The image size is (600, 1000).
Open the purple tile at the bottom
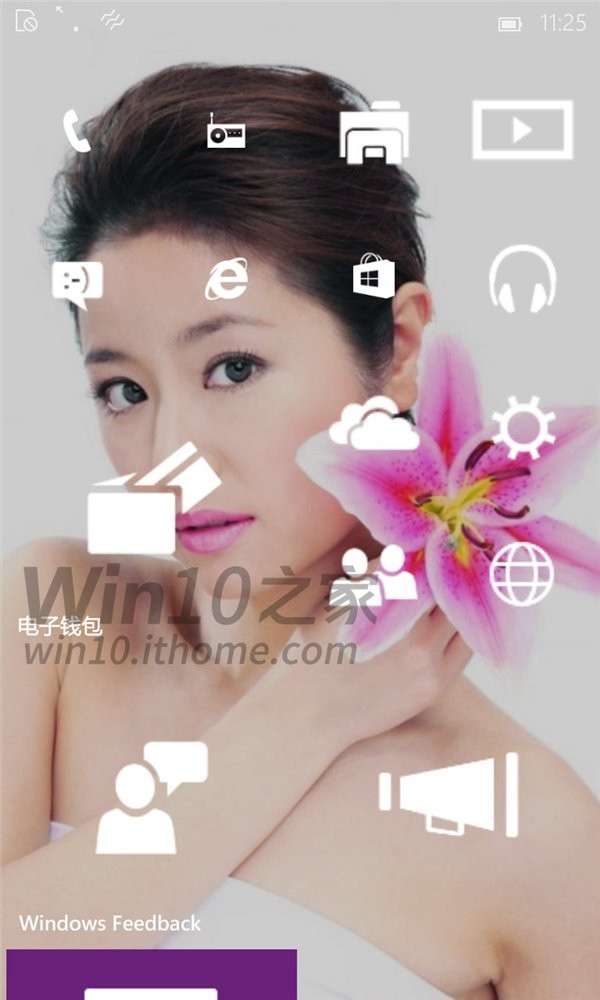click(x=150, y=975)
